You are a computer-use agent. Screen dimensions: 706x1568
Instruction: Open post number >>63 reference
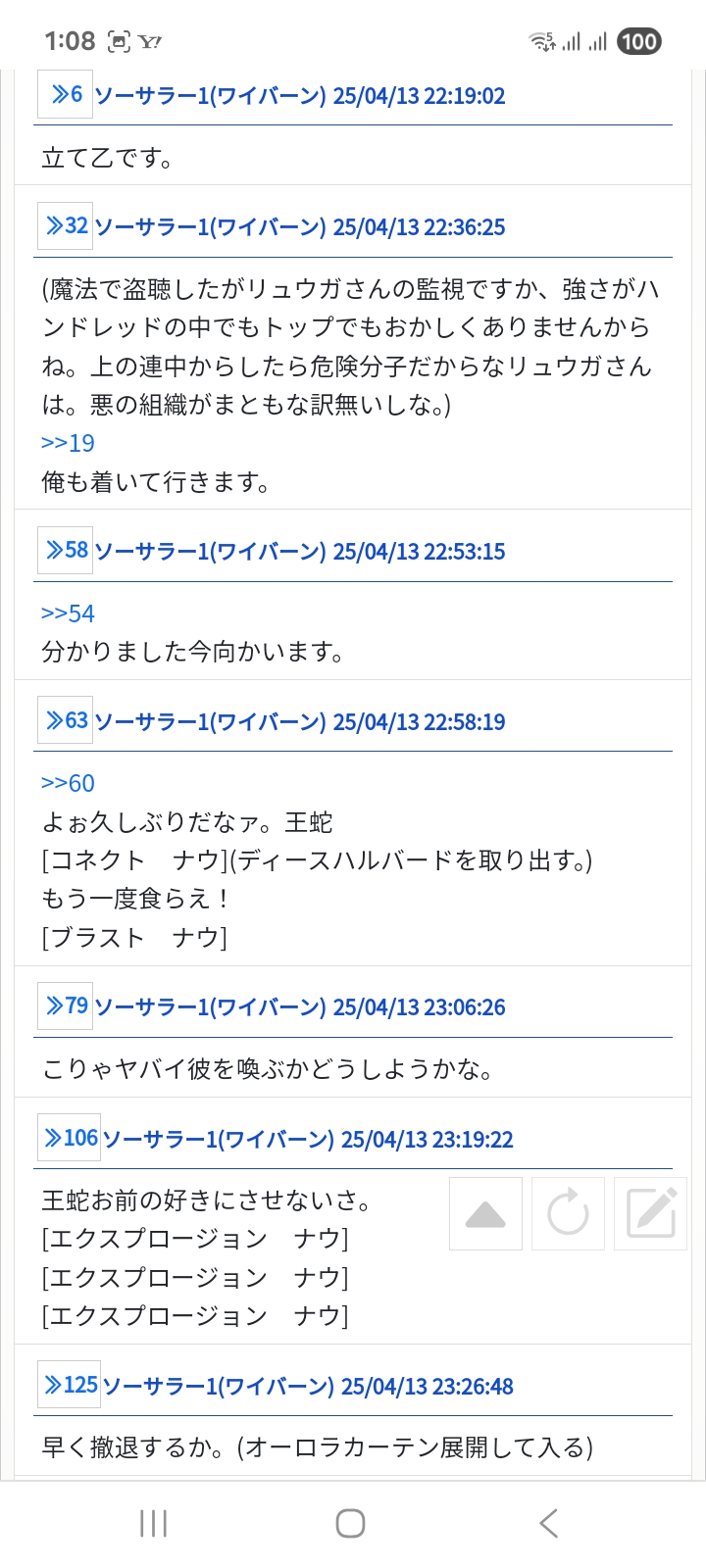[65, 721]
